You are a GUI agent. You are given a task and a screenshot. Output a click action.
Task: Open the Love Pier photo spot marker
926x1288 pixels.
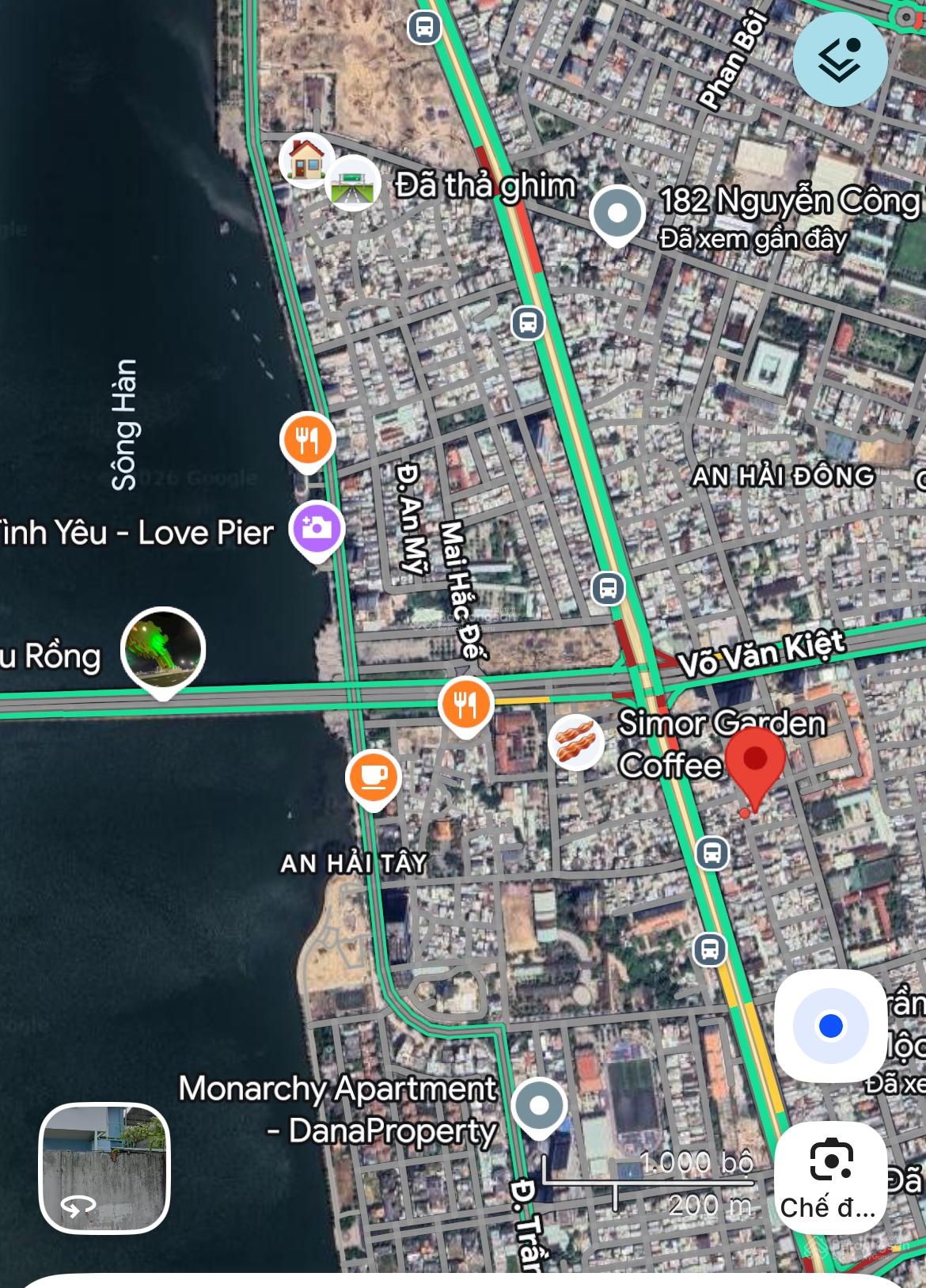point(317,529)
